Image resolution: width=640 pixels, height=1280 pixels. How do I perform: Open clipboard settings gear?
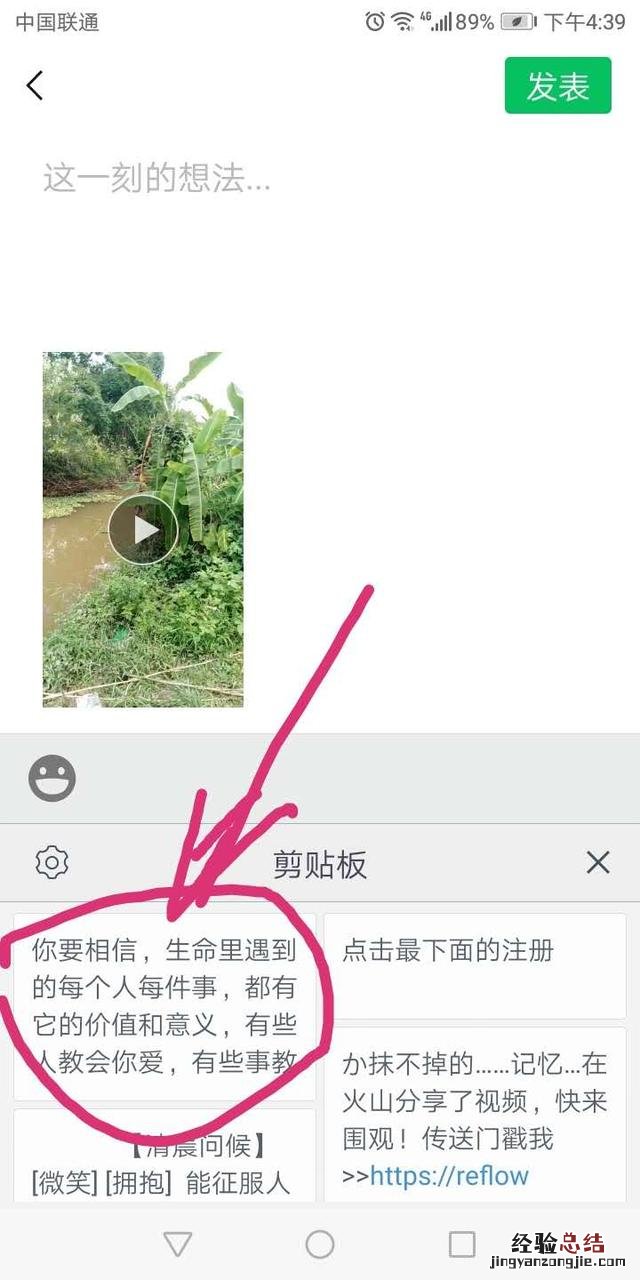pos(52,862)
